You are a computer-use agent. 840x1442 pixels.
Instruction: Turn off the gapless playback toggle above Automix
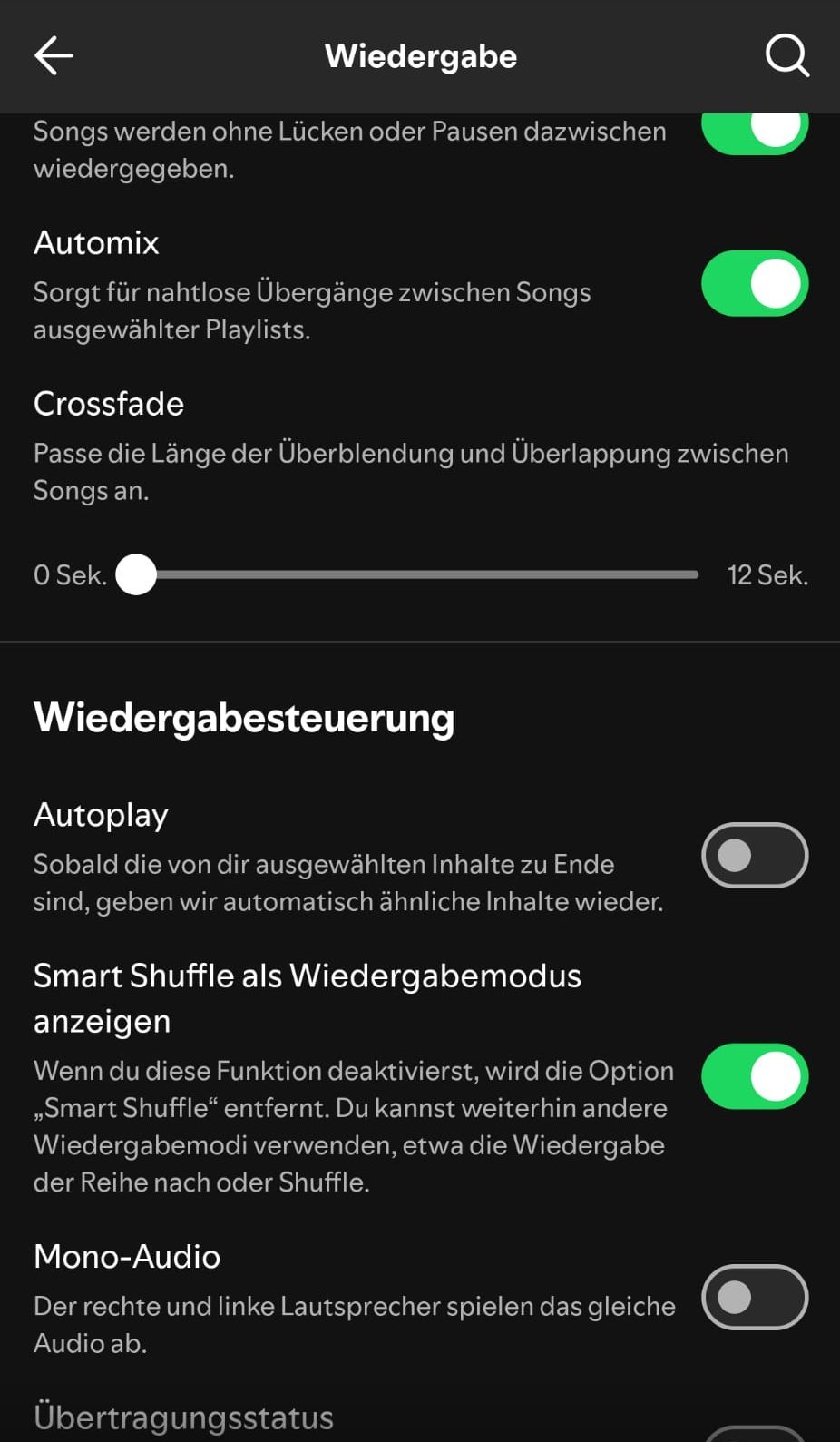pos(755,133)
